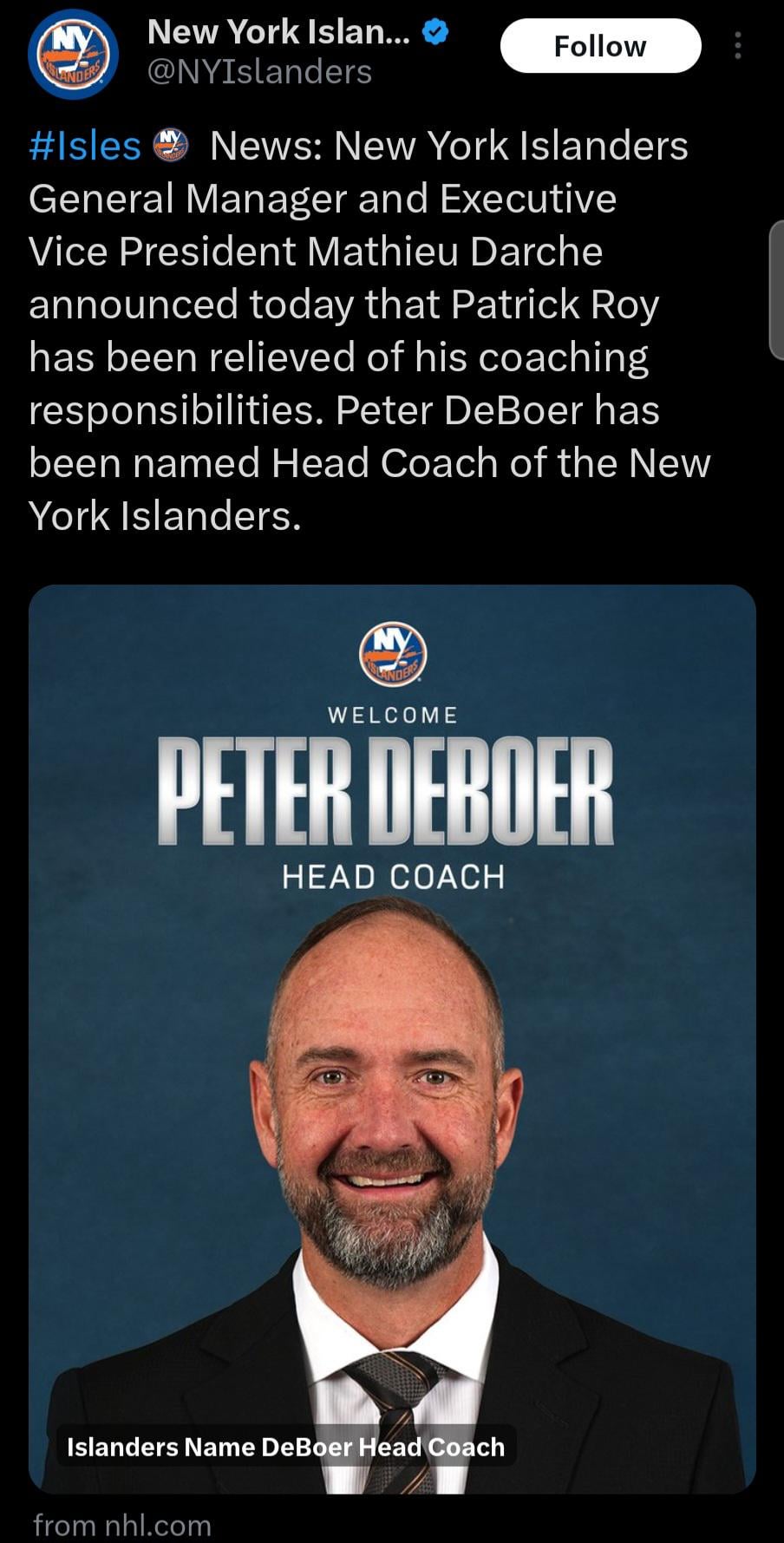
Task: Open the #Isles hashtag
Action: tap(84, 146)
